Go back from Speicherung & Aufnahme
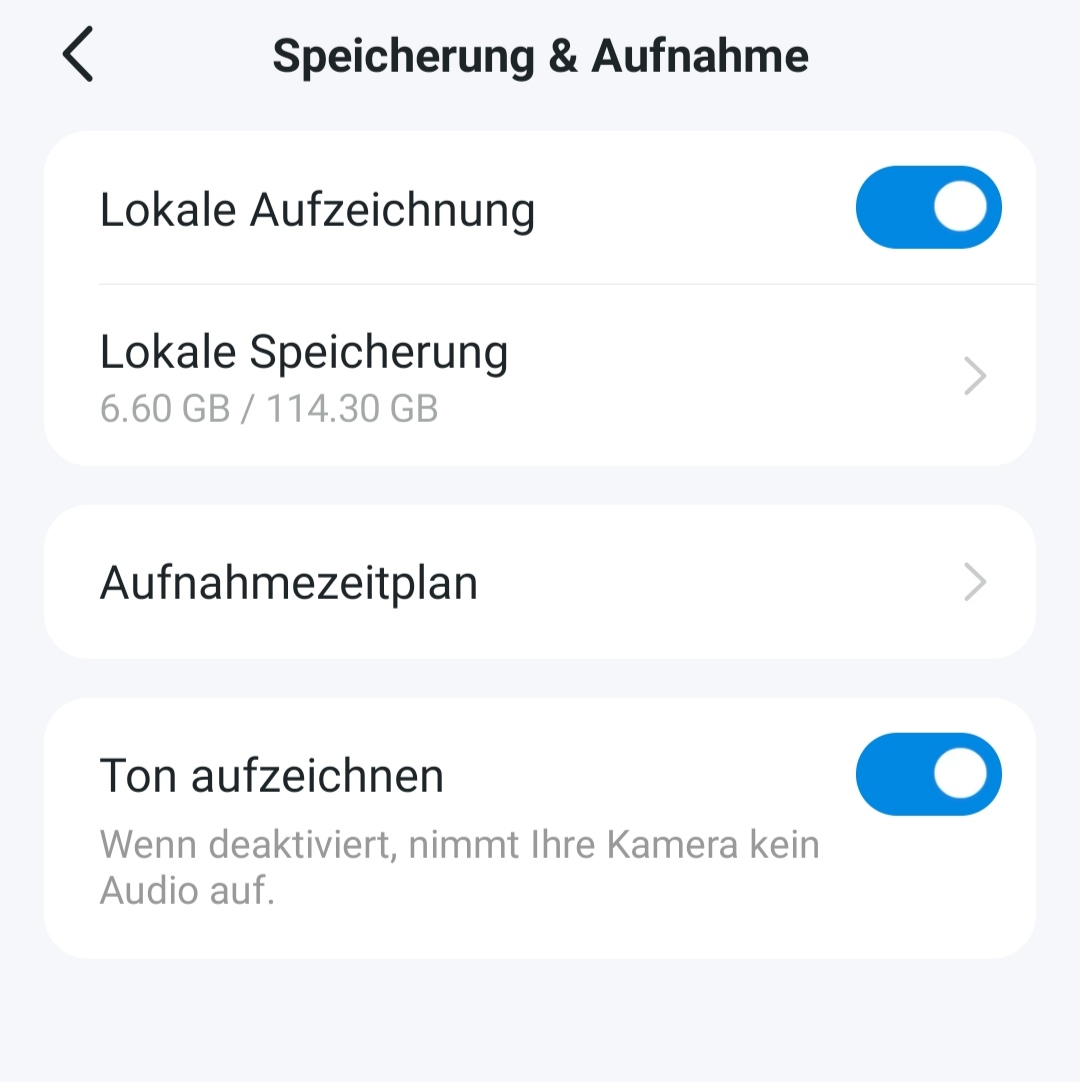 tap(78, 55)
